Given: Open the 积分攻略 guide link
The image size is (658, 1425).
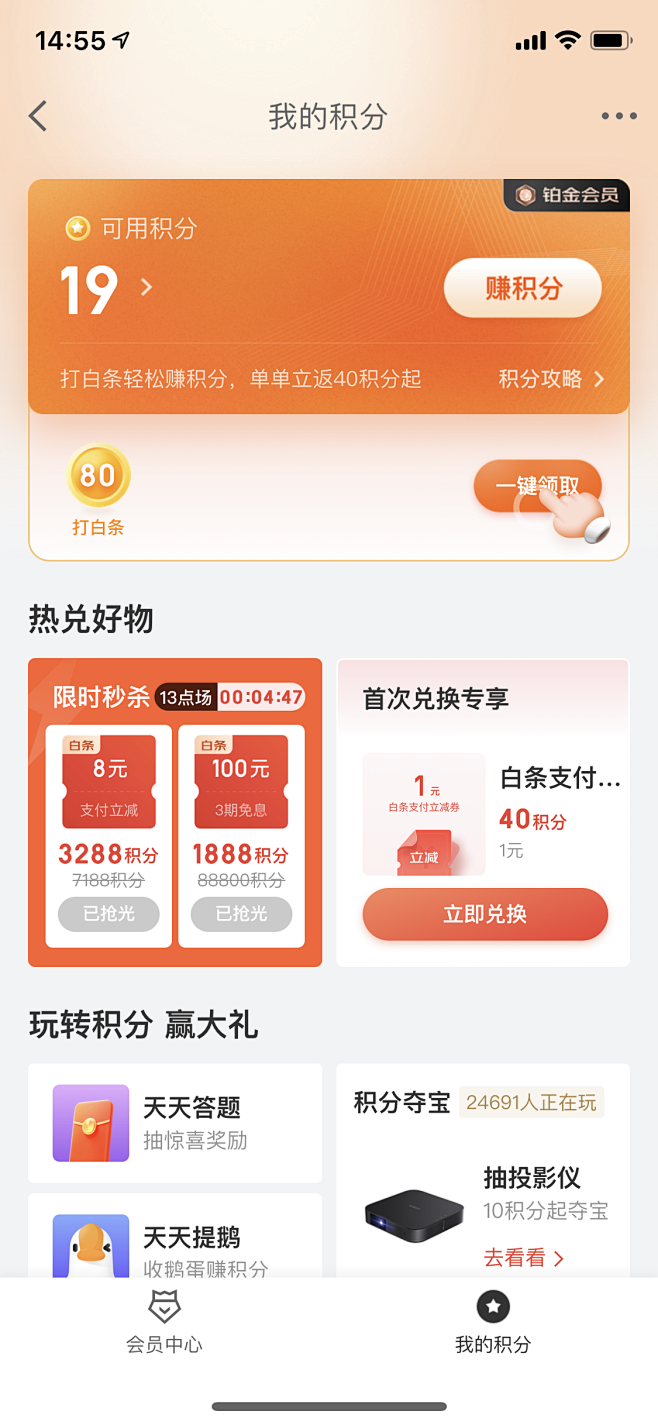Looking at the screenshot, I should [x=551, y=379].
